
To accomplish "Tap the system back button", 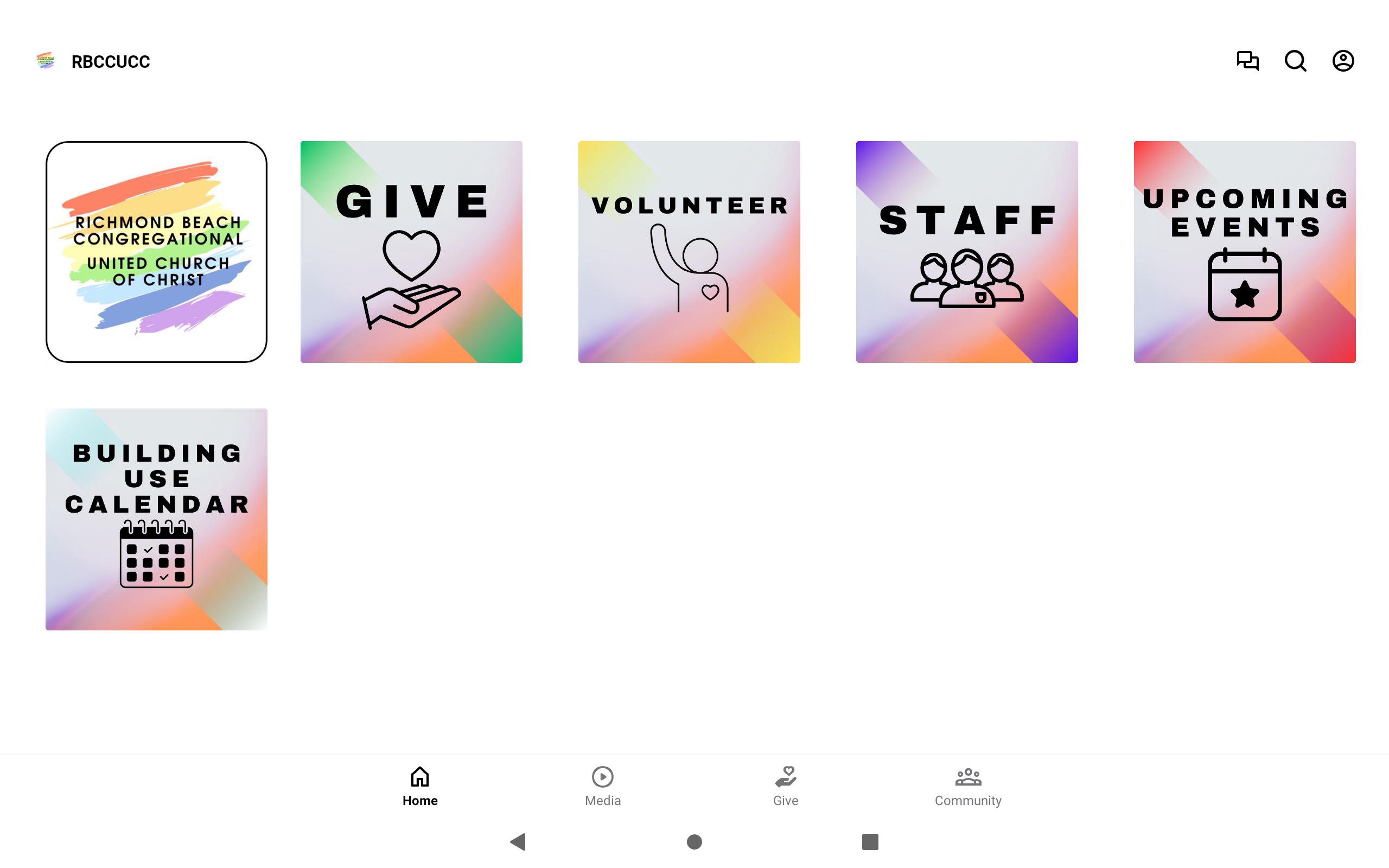I will [x=518, y=841].
